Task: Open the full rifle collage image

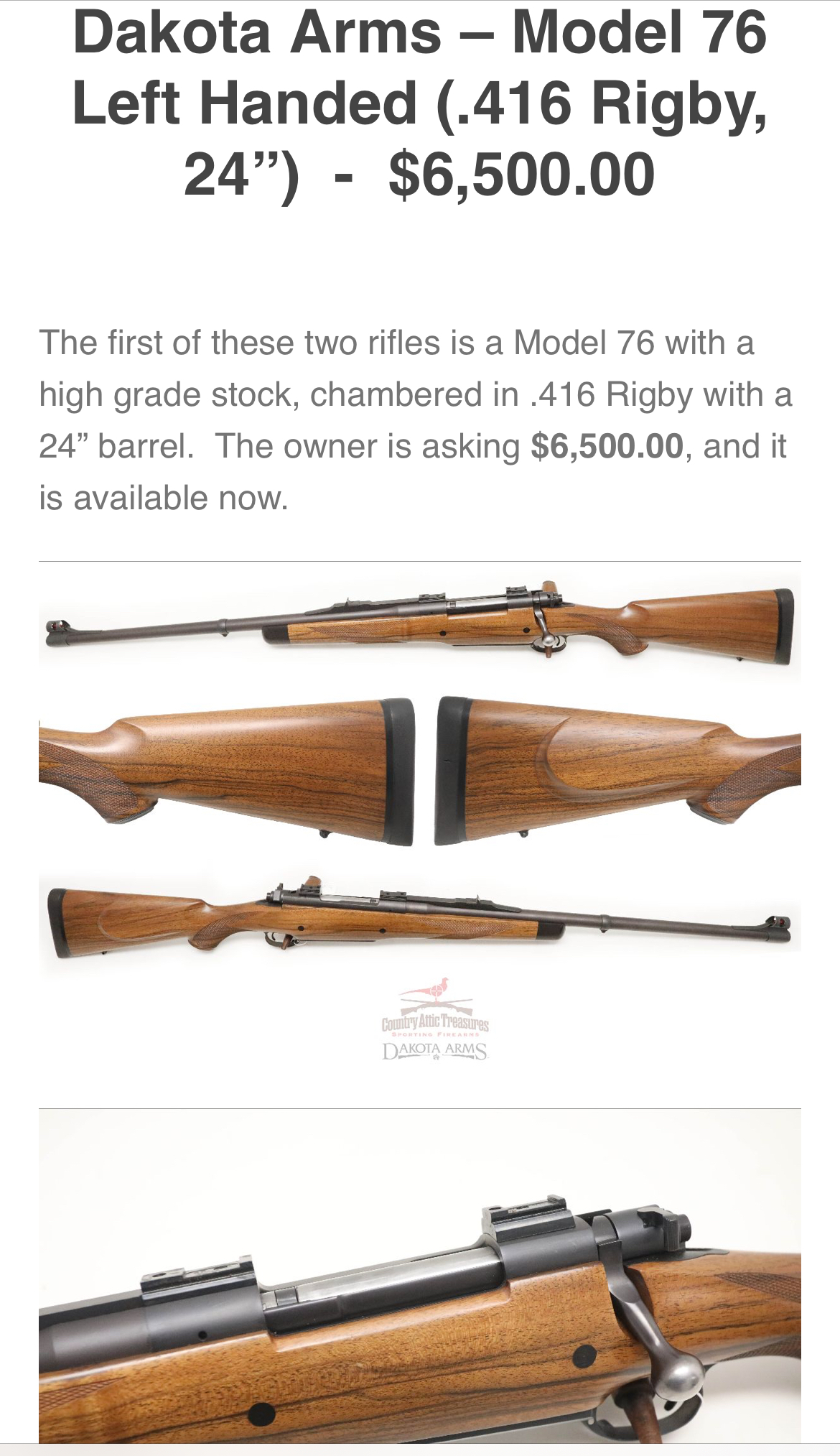Action: pyautogui.click(x=419, y=819)
